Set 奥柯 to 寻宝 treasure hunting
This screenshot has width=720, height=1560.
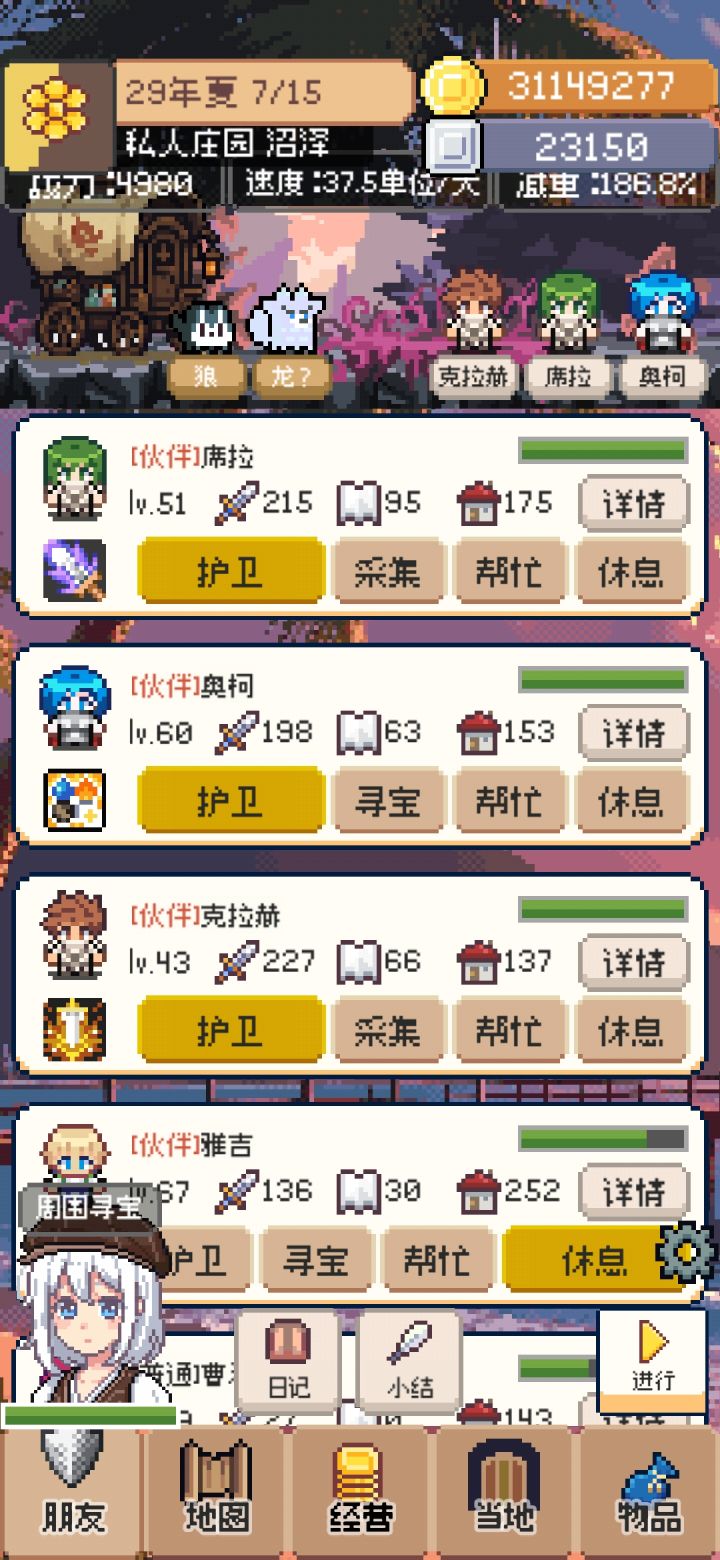(388, 800)
